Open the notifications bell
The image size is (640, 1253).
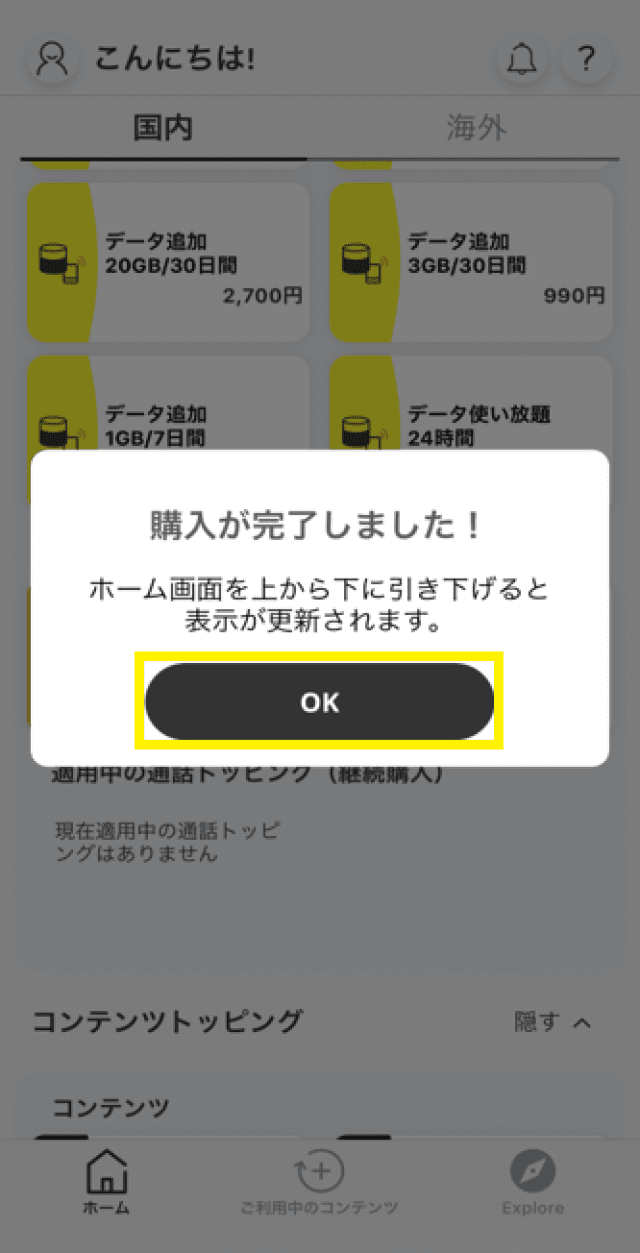[521, 61]
